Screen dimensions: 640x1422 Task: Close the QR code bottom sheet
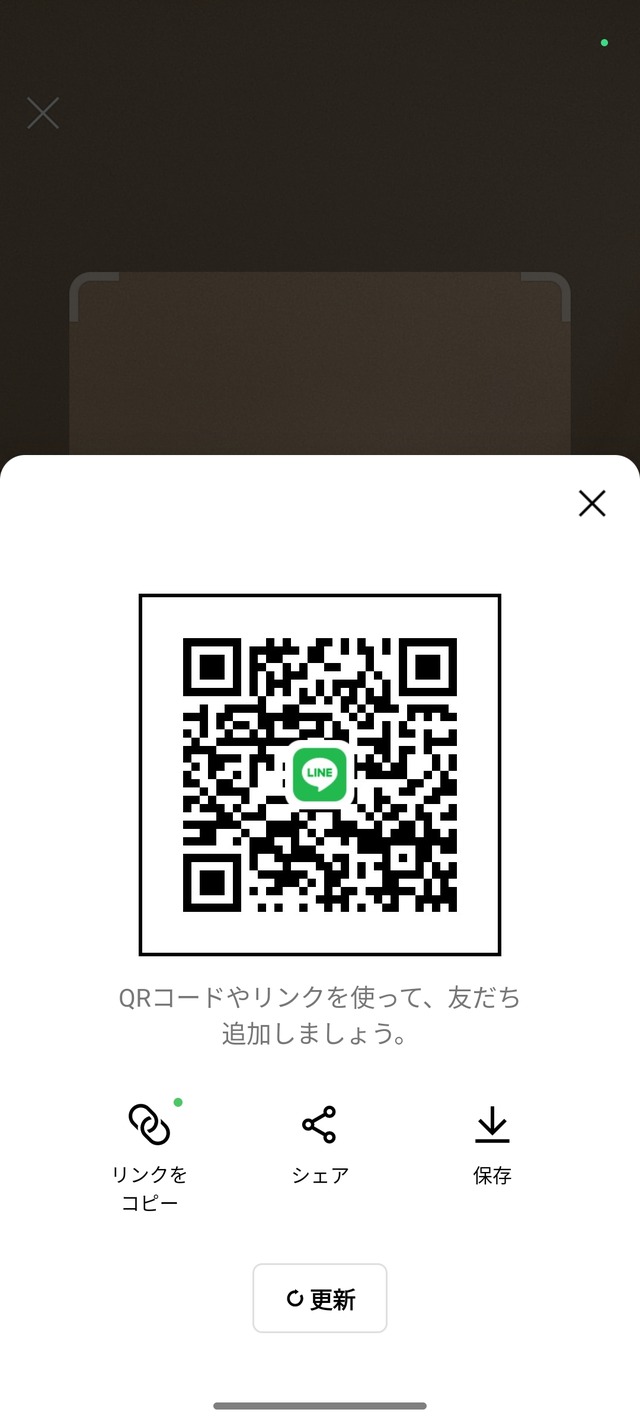pos(592,503)
